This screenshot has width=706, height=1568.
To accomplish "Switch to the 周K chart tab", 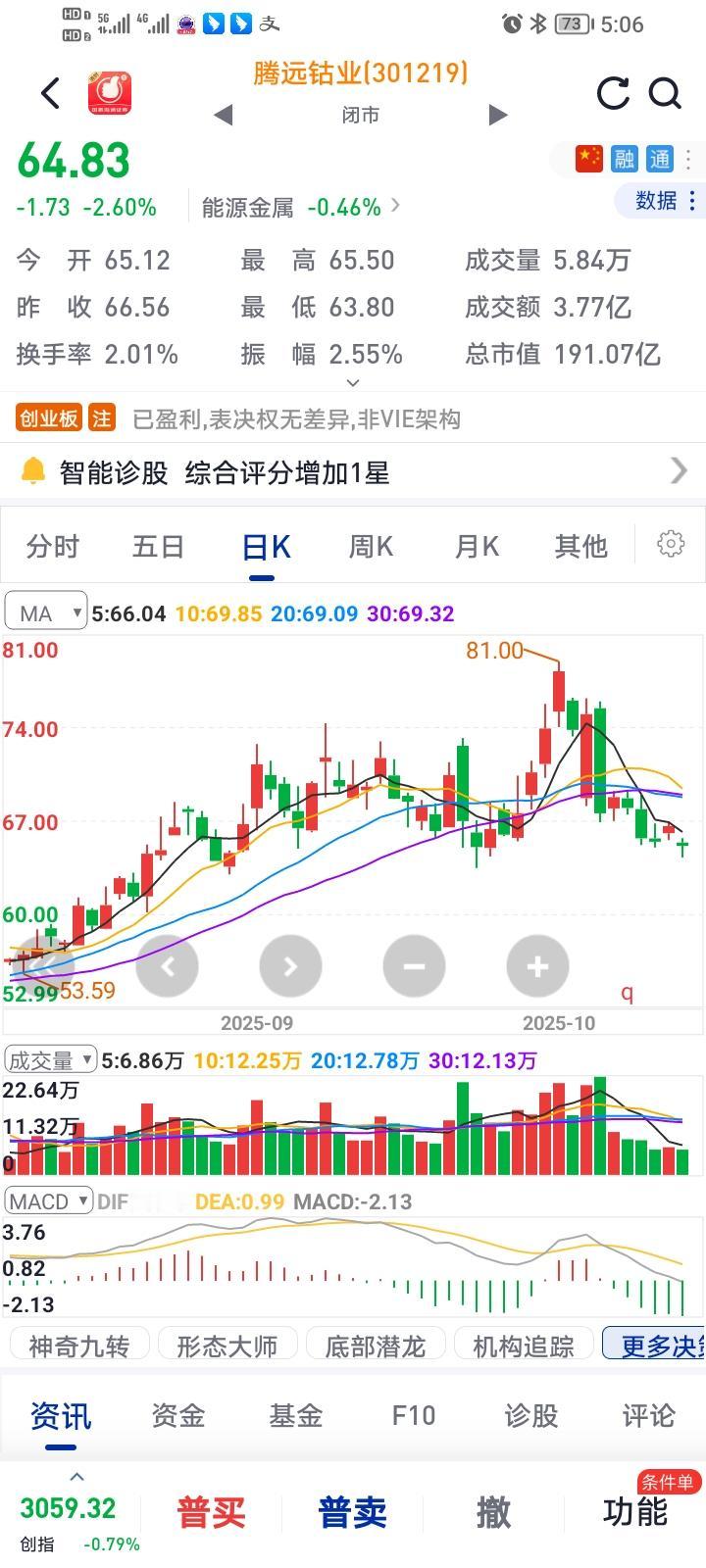I will coord(371,546).
